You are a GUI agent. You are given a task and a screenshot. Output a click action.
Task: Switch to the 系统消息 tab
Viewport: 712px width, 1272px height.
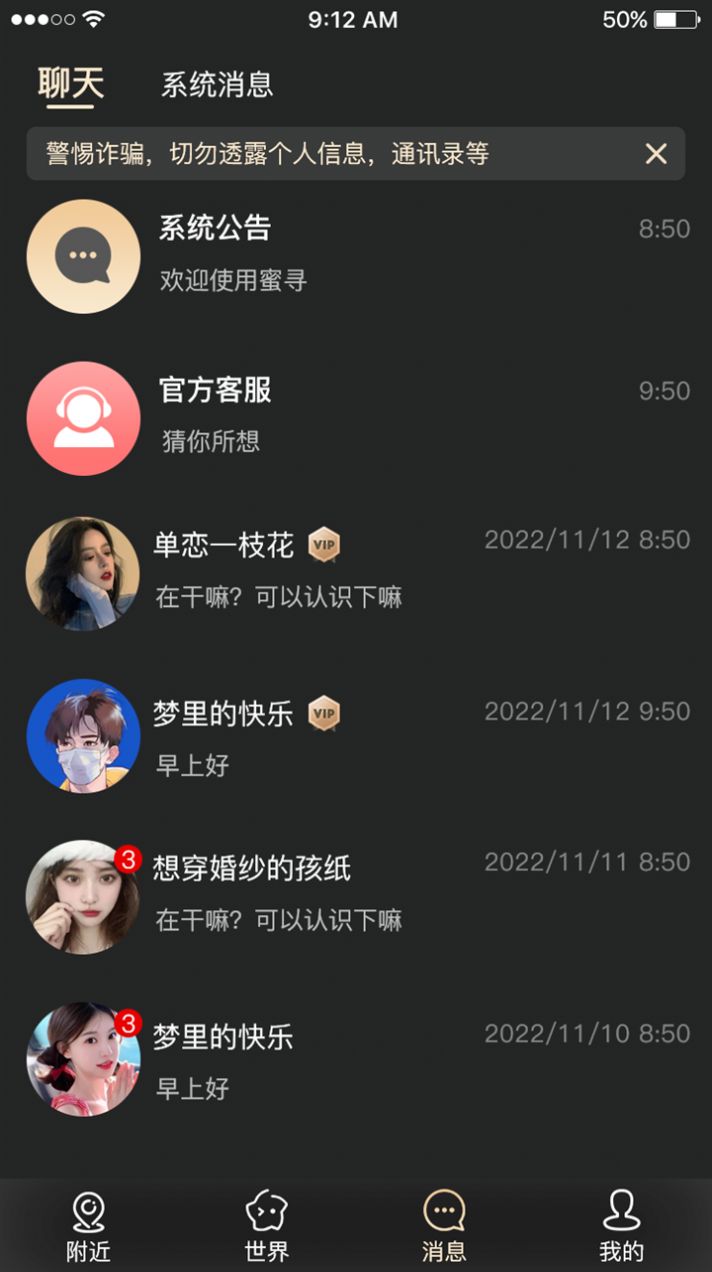tap(217, 85)
